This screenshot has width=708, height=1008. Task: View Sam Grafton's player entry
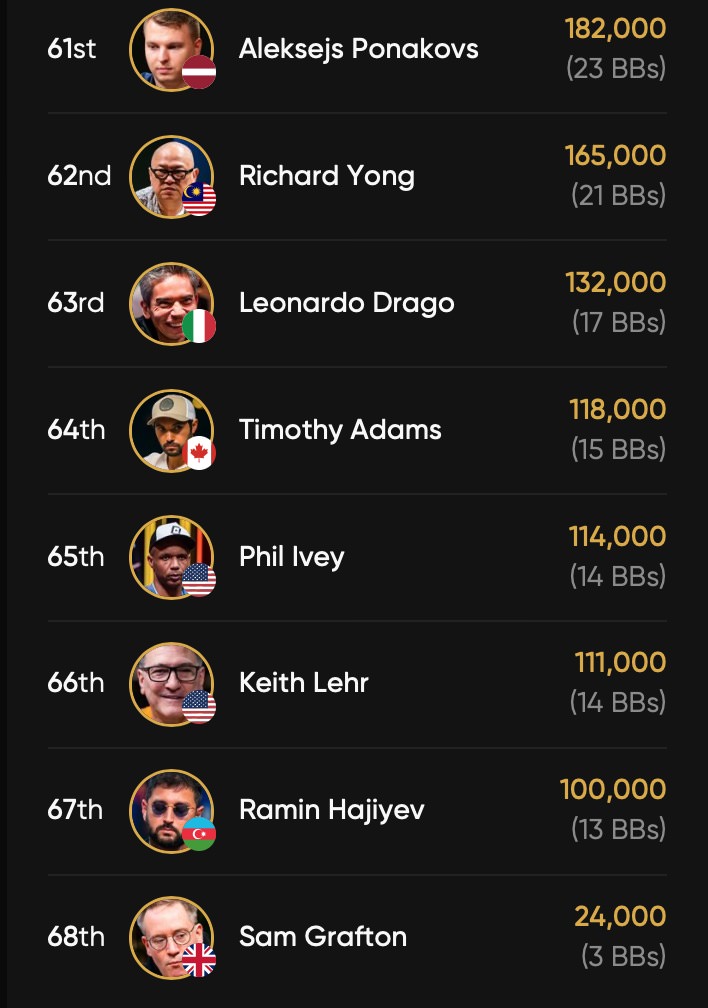click(x=322, y=937)
